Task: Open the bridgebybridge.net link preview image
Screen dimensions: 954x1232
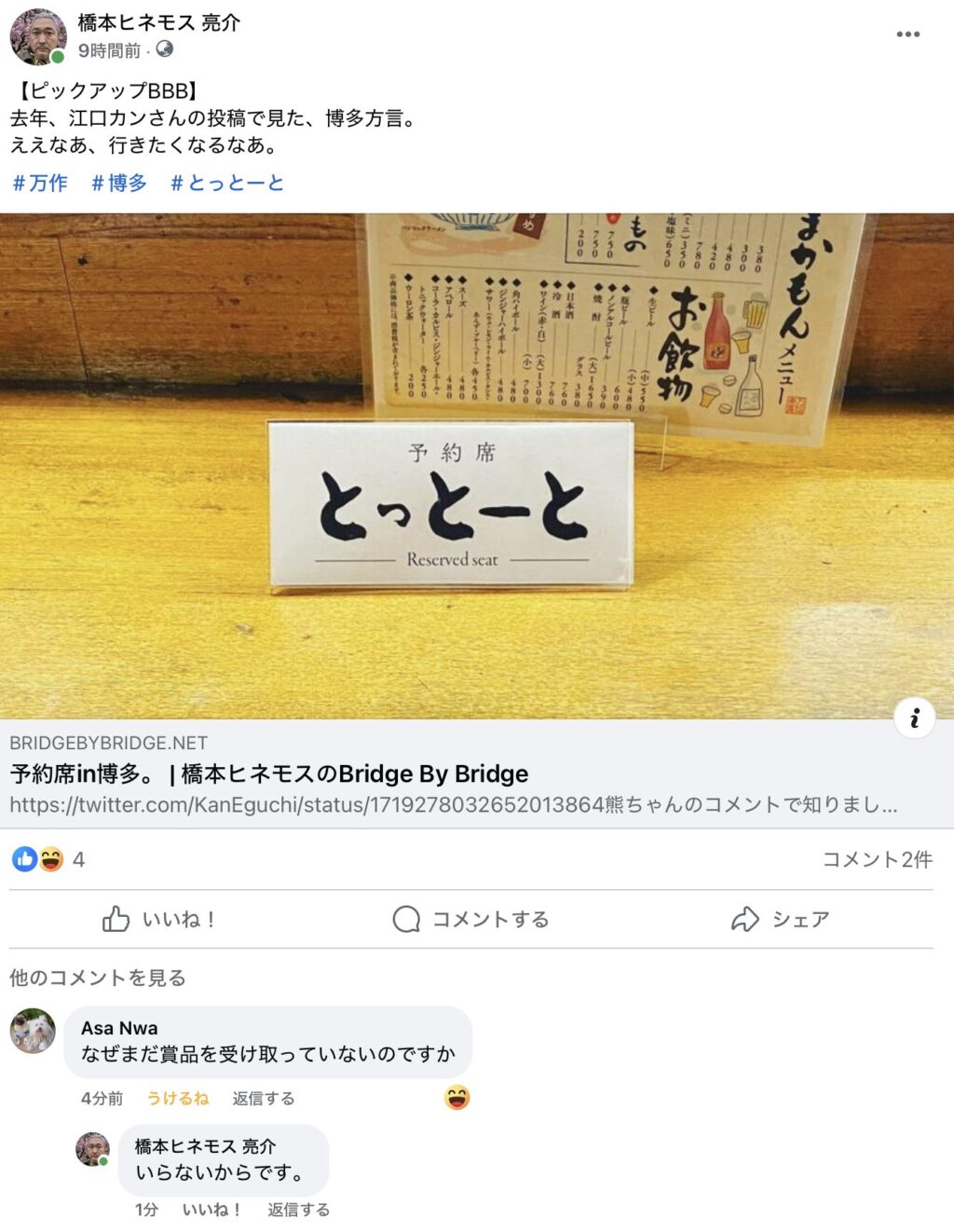Action: point(476,466)
